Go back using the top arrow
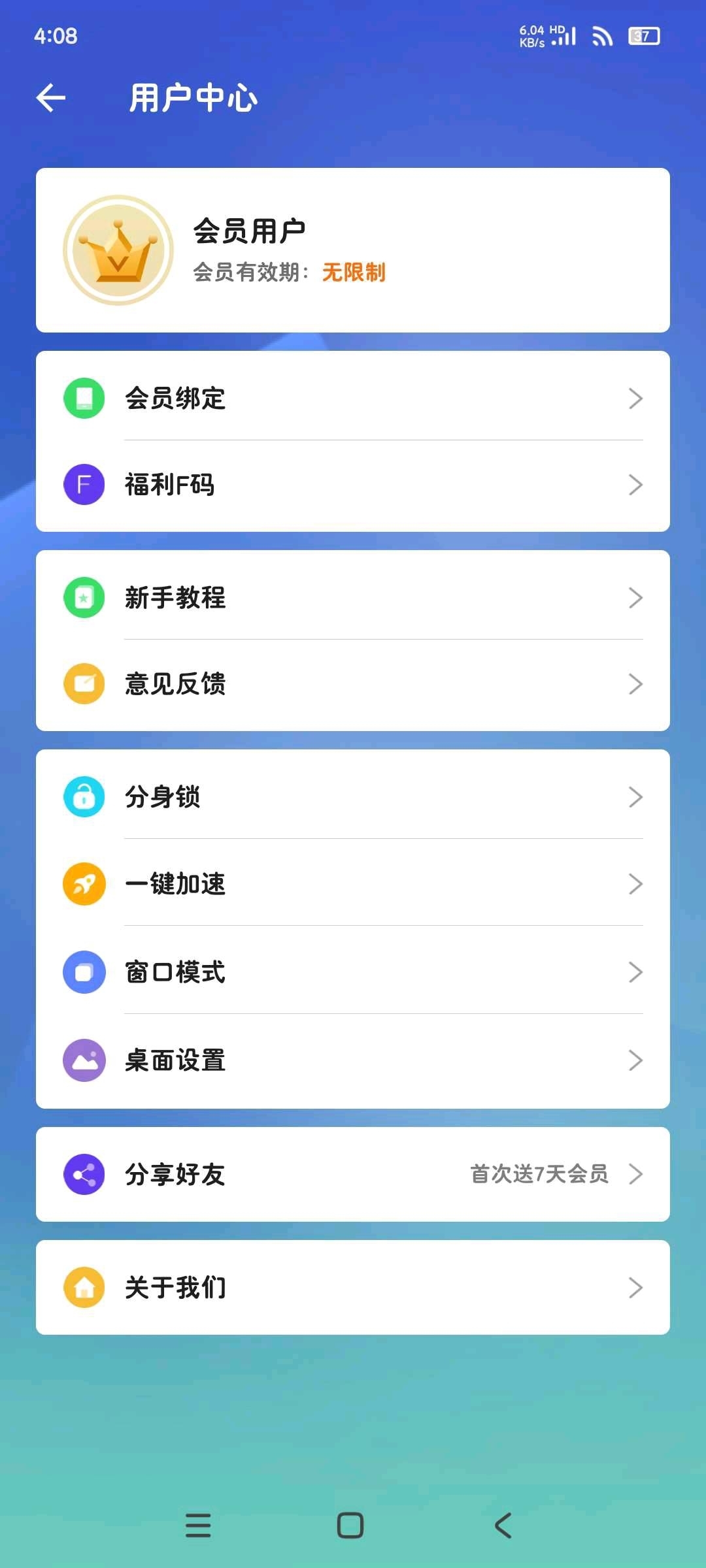The height and width of the screenshot is (1568, 706). pos(51,98)
